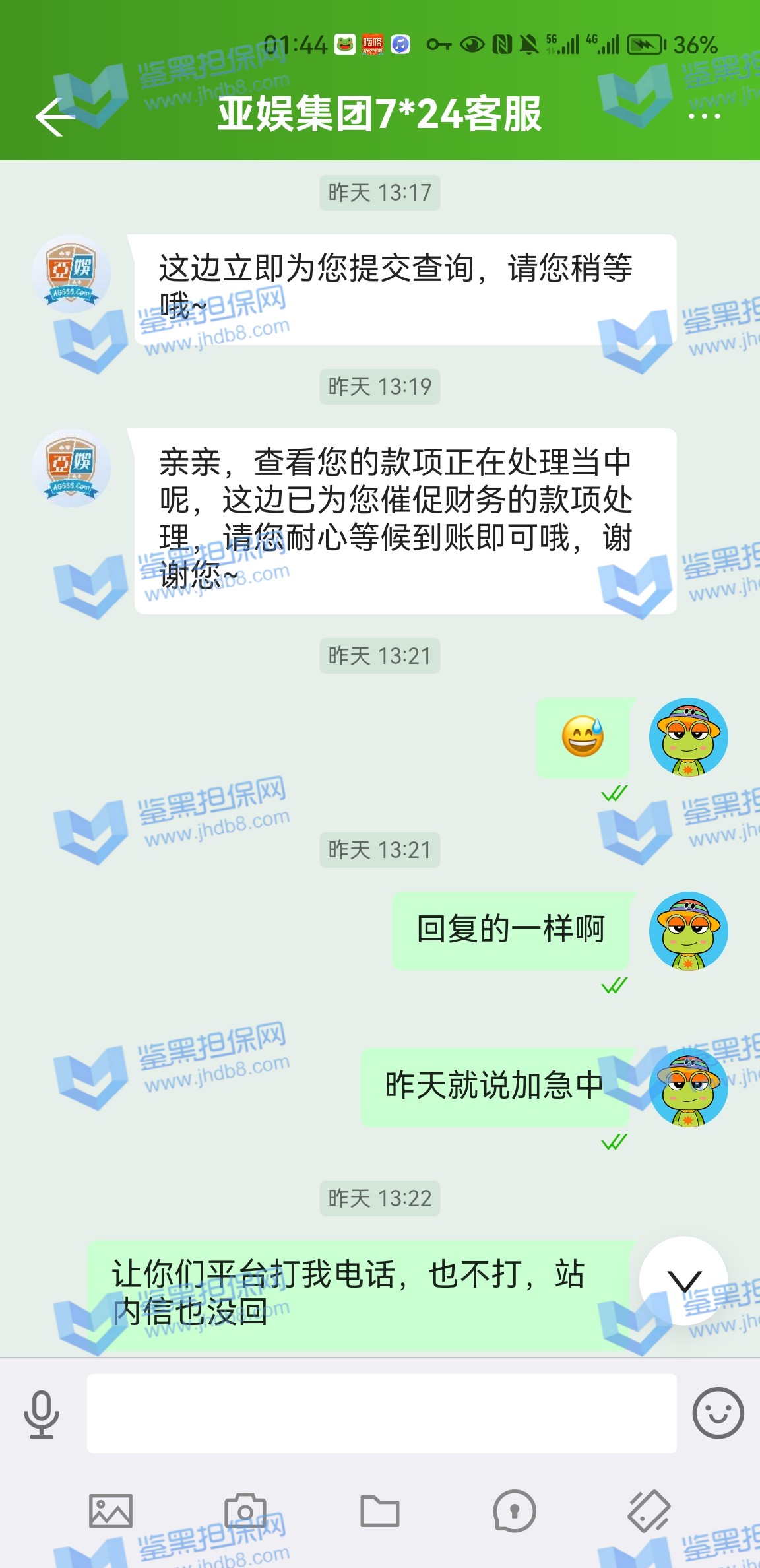View the customer service agent's avatar
Screen dimensions: 760x1568
[71, 274]
